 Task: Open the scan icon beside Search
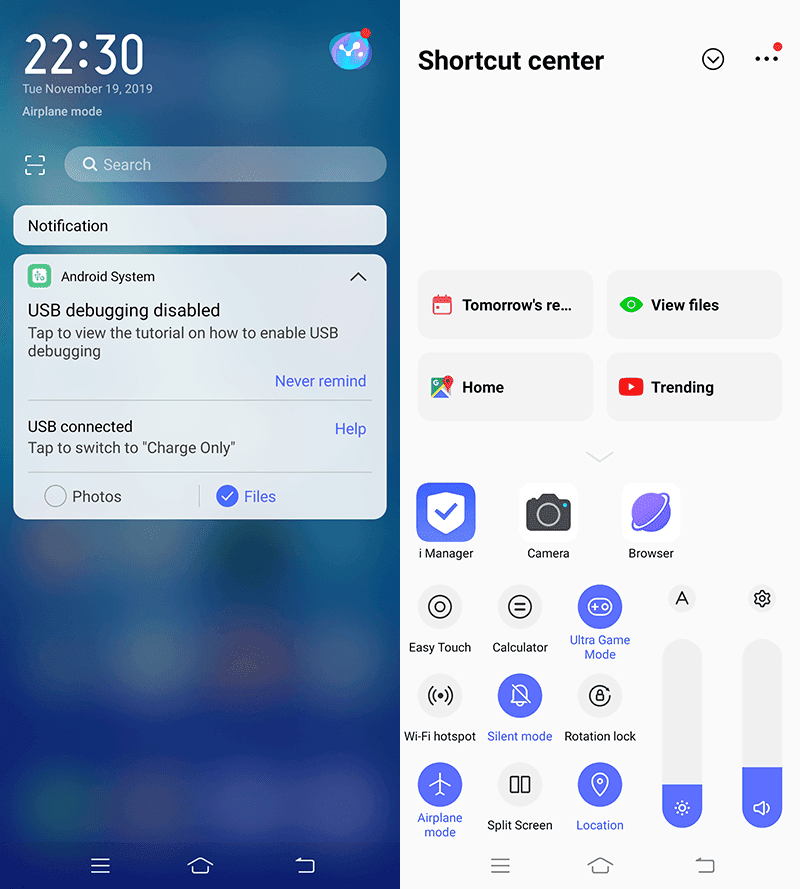35,165
